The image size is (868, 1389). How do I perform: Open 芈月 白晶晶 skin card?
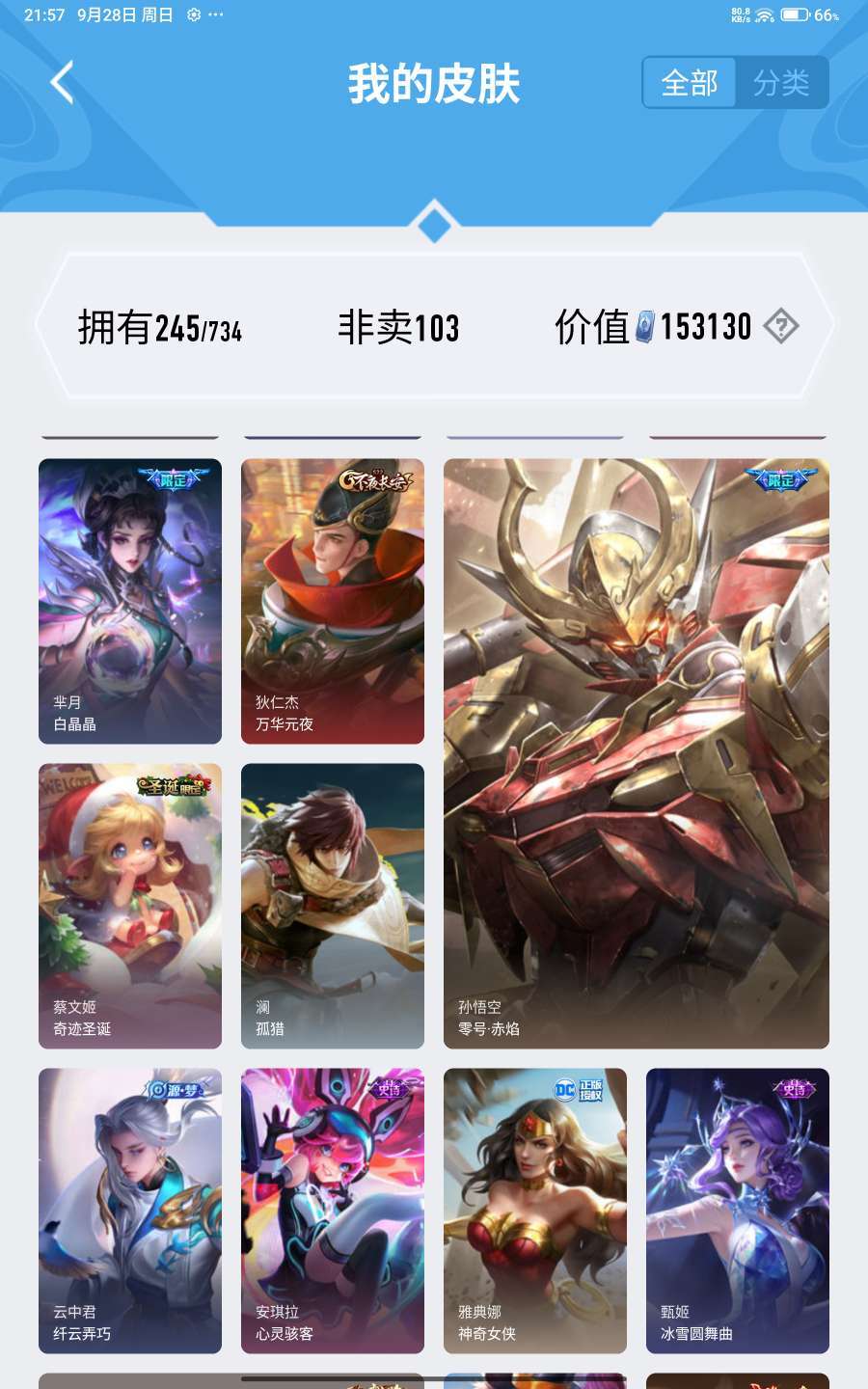coord(130,601)
